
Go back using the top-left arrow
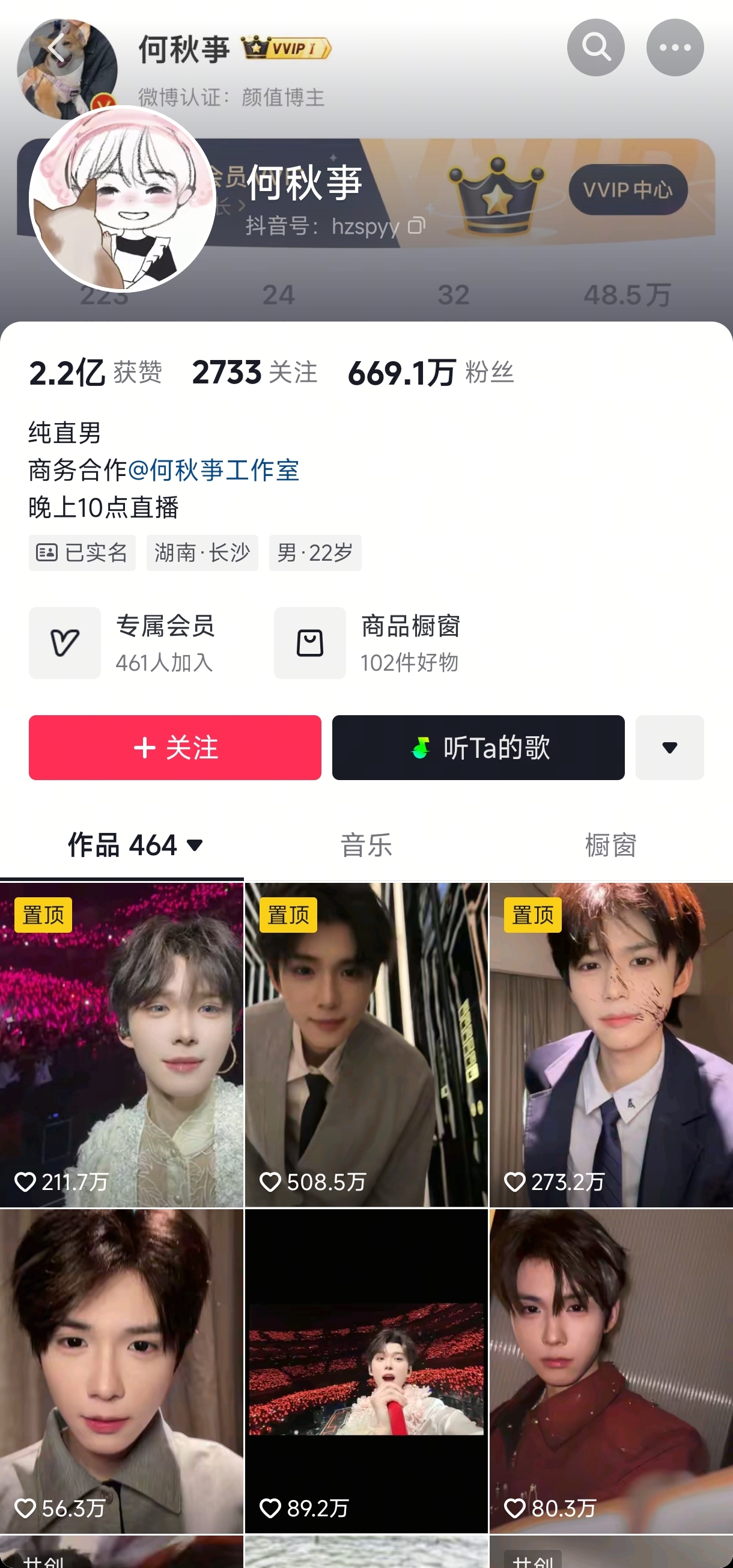(x=56, y=48)
